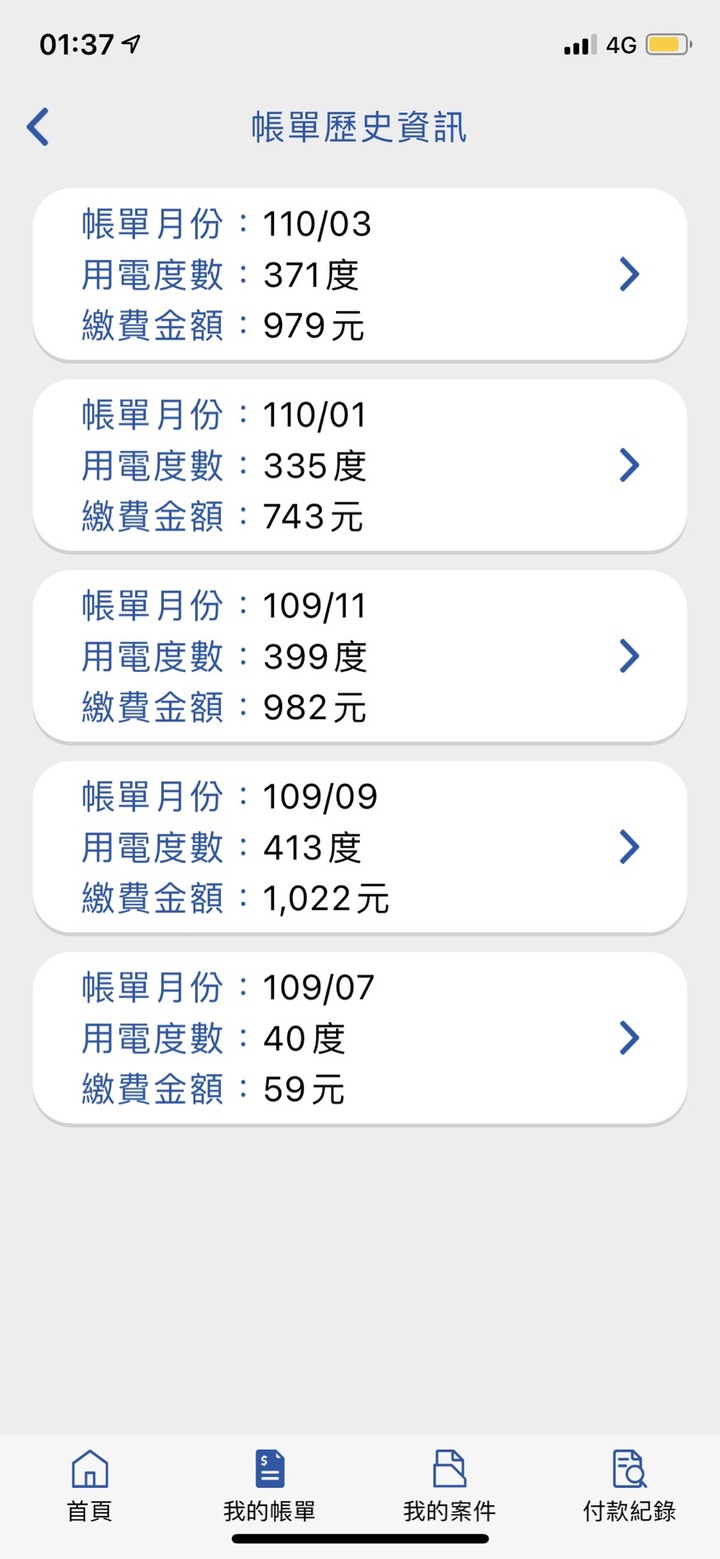View the 109/11 bill with 399度
The width and height of the screenshot is (720, 1559).
click(360, 656)
